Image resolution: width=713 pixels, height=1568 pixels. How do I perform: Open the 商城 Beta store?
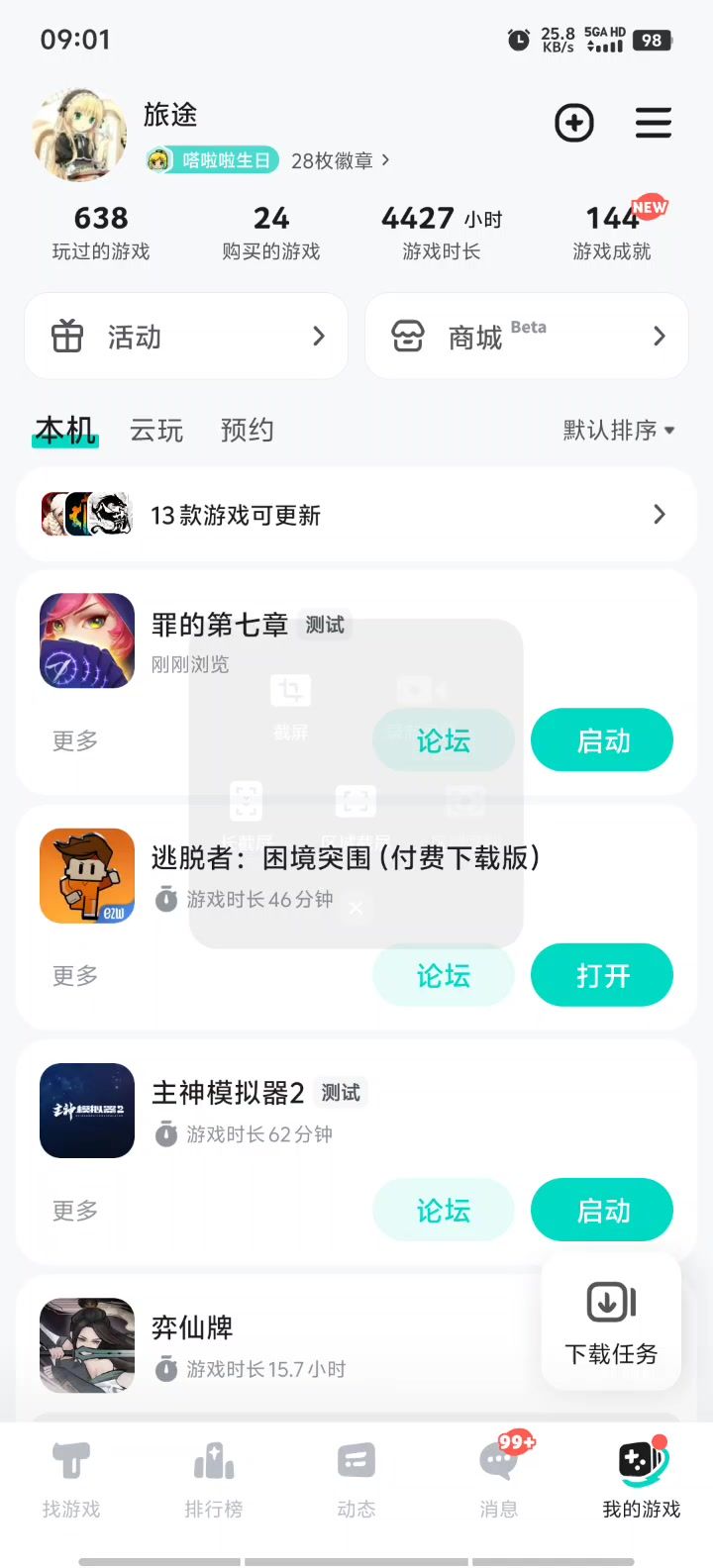pos(527,337)
